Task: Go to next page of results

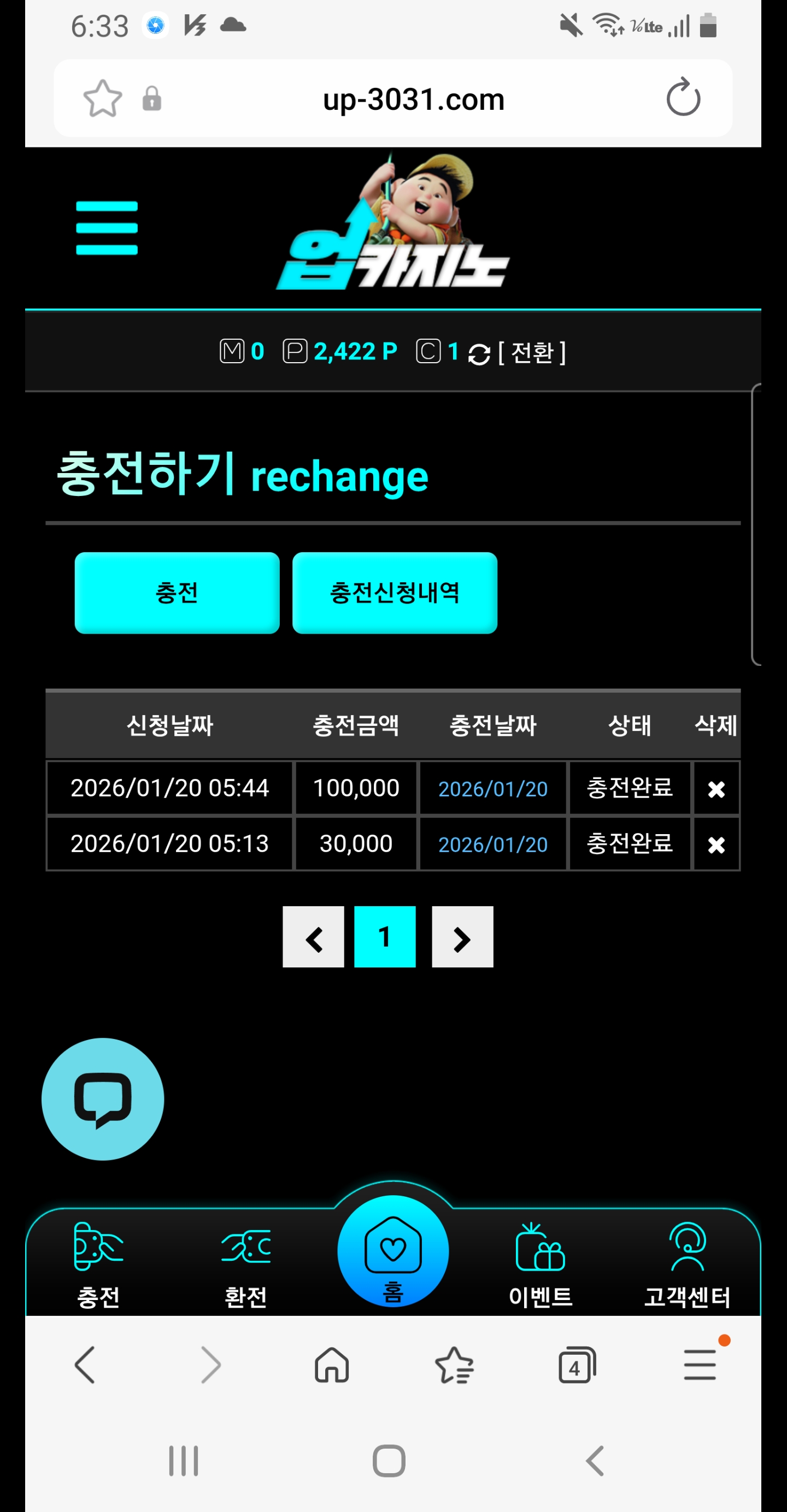Action: pos(462,937)
